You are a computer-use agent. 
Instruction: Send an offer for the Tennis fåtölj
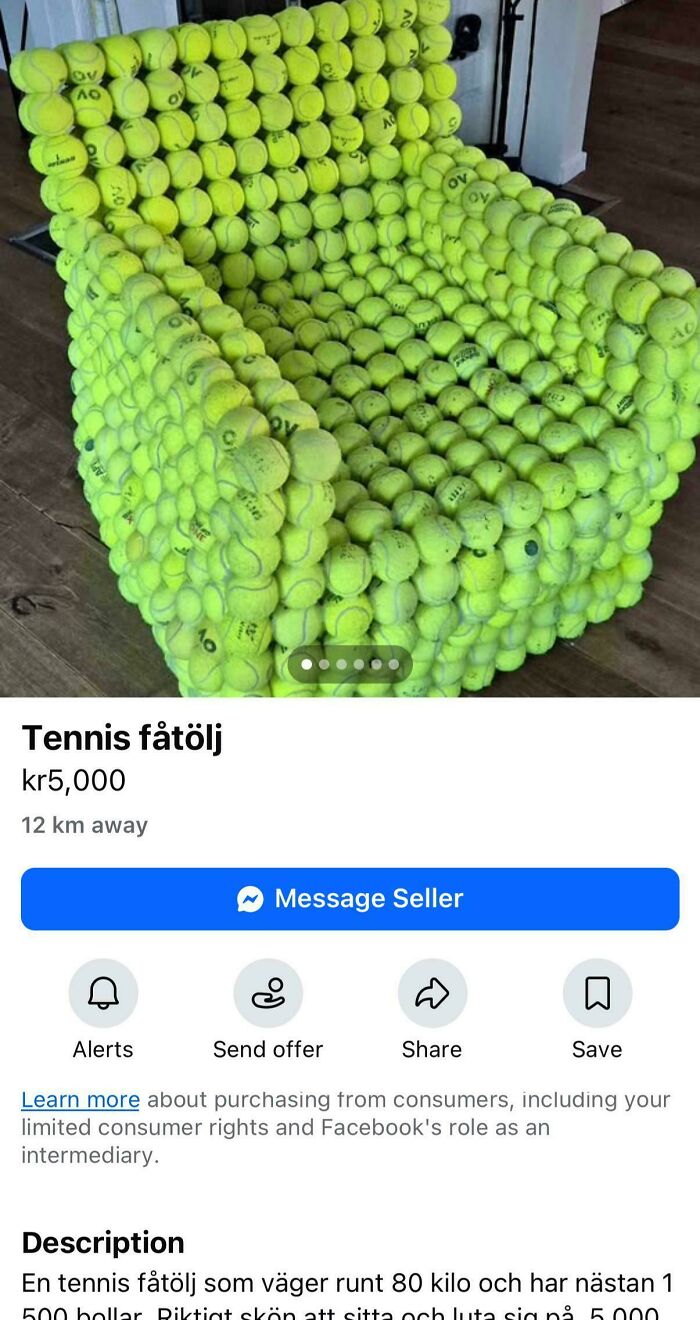[x=268, y=993]
